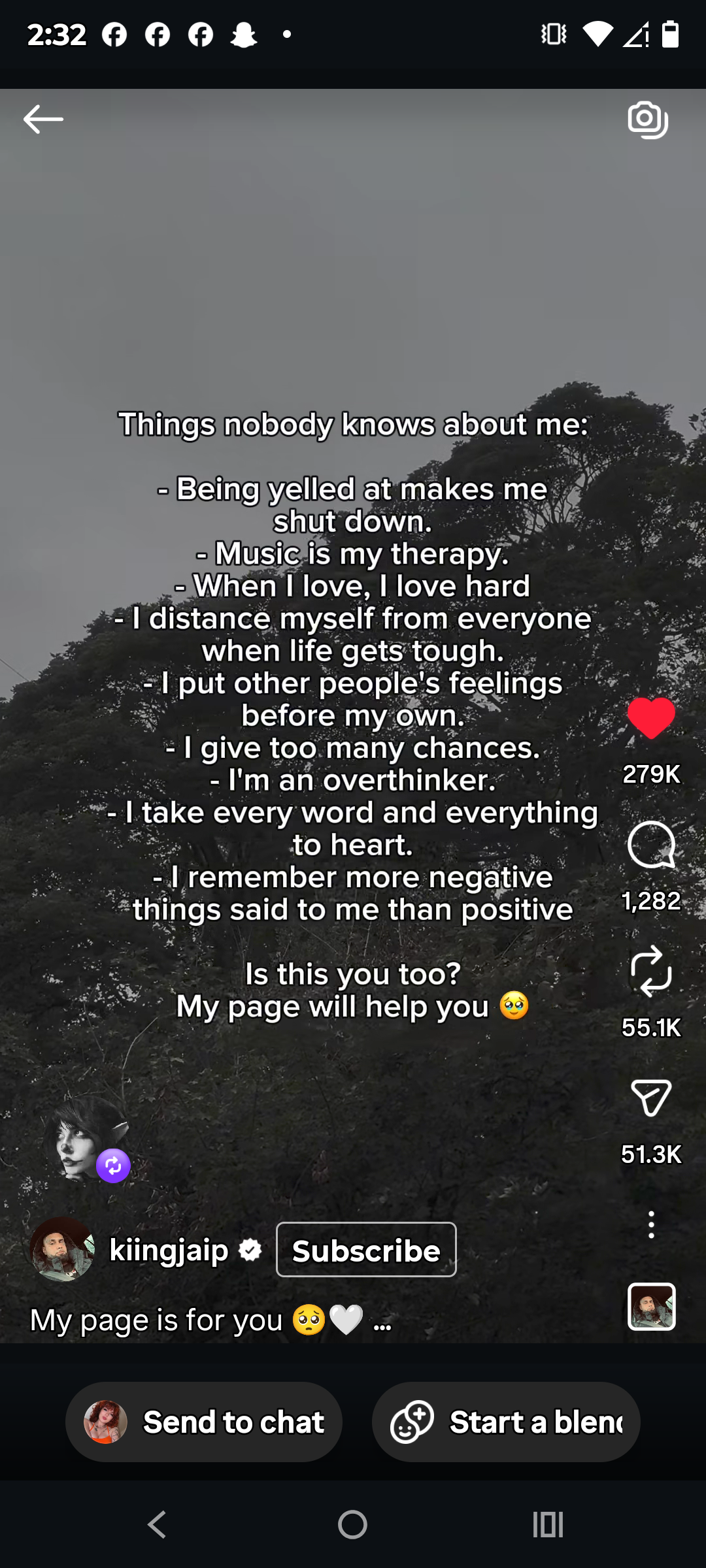Subscribe to kiingjaip
Viewport: 706px width, 1568px height.
tap(366, 1250)
